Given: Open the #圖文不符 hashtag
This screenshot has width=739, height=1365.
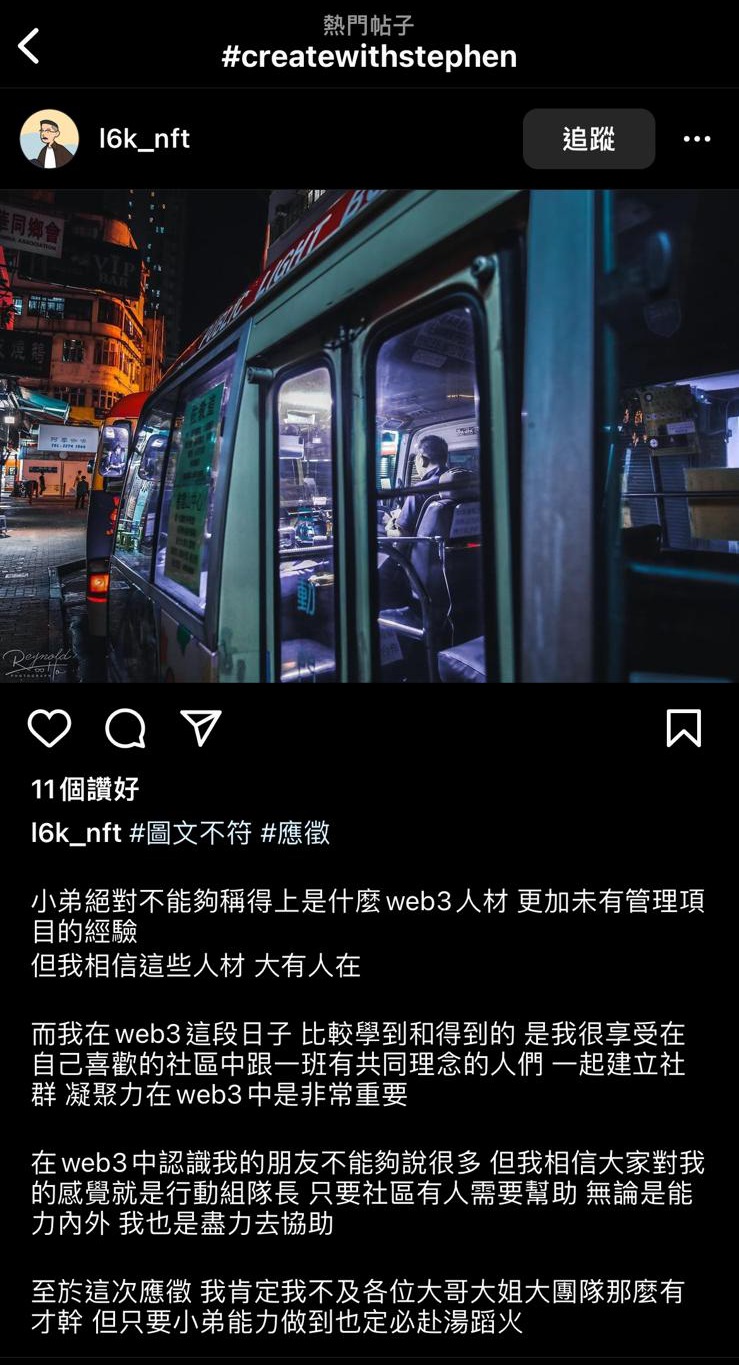Looking at the screenshot, I should point(190,833).
